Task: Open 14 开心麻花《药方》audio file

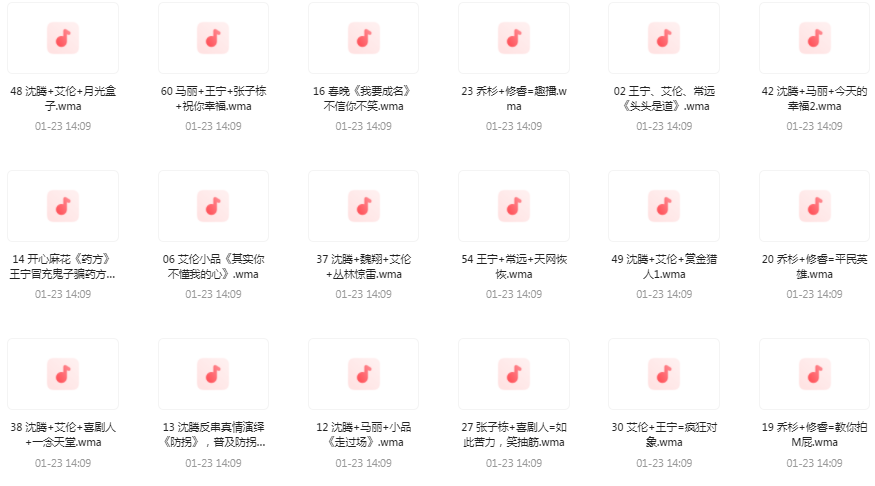Action: pos(63,207)
